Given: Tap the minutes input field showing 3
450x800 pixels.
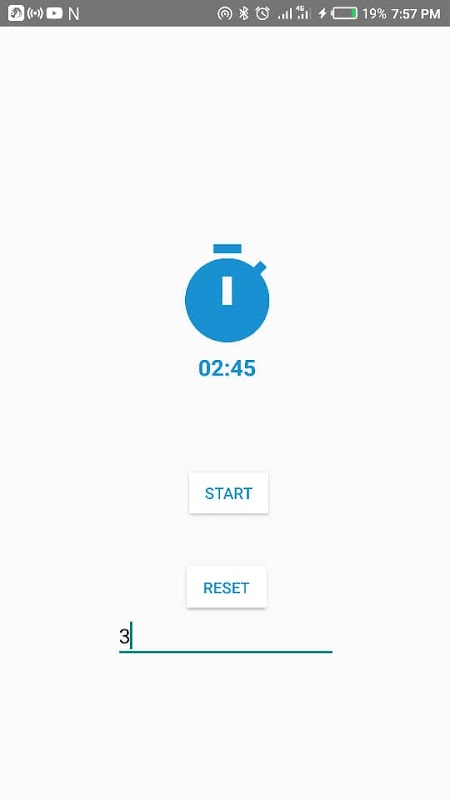Looking at the screenshot, I should (226, 637).
